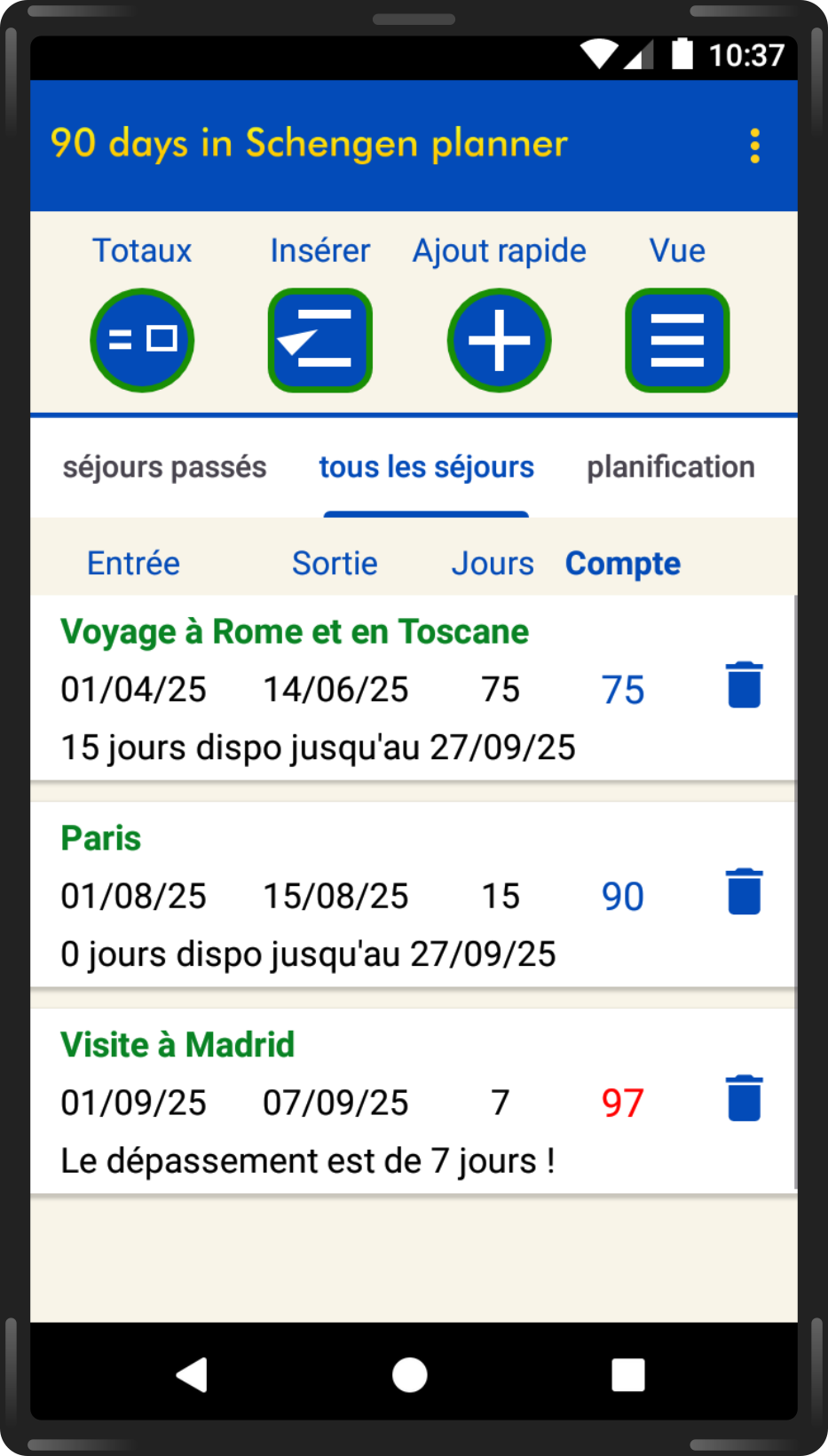Open the Voyage à Rome et en Toscane stay
828x1456 pixels.
coord(355,689)
